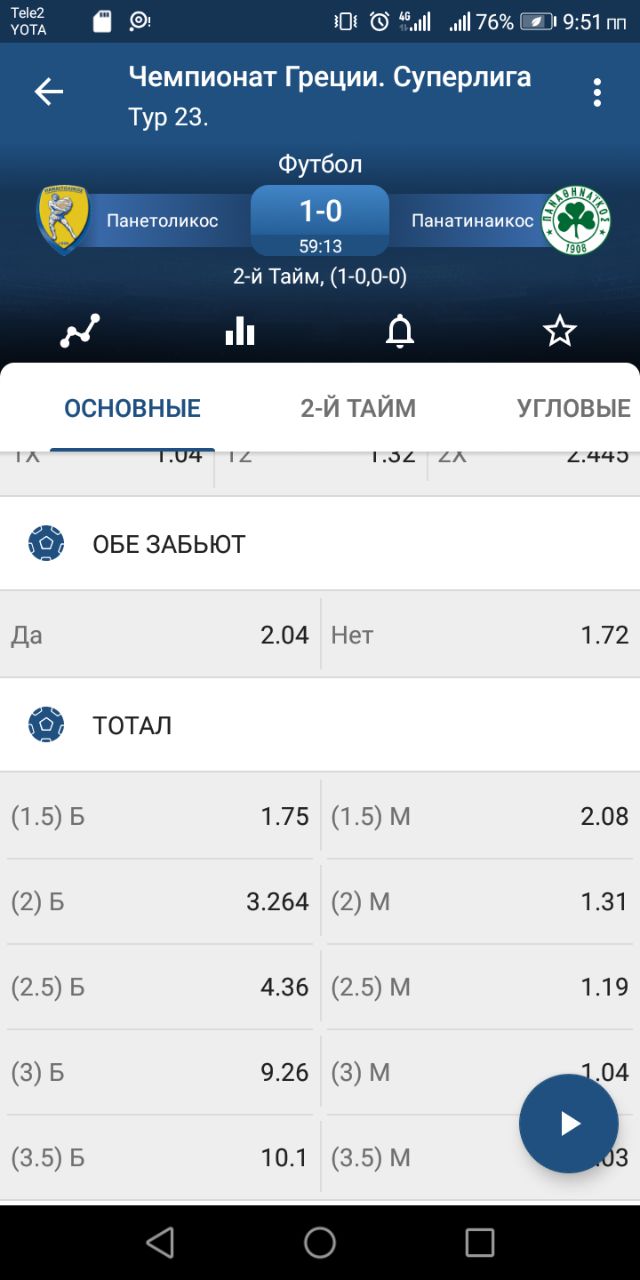The width and height of the screenshot is (640, 1280).
Task: Bet on Да for Обе забьют at 2.04
Action: click(x=160, y=635)
